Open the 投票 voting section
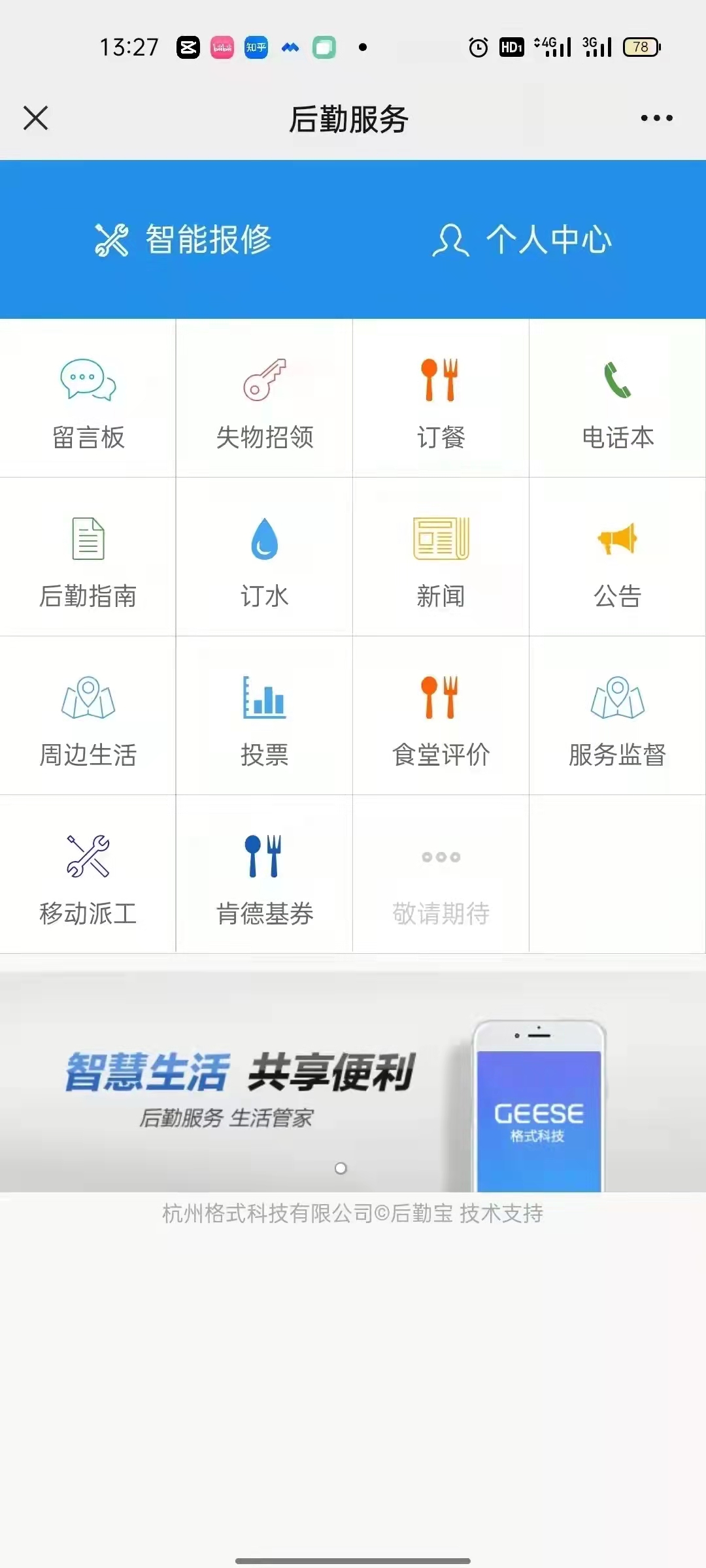This screenshot has height=1568, width=706. [265, 716]
